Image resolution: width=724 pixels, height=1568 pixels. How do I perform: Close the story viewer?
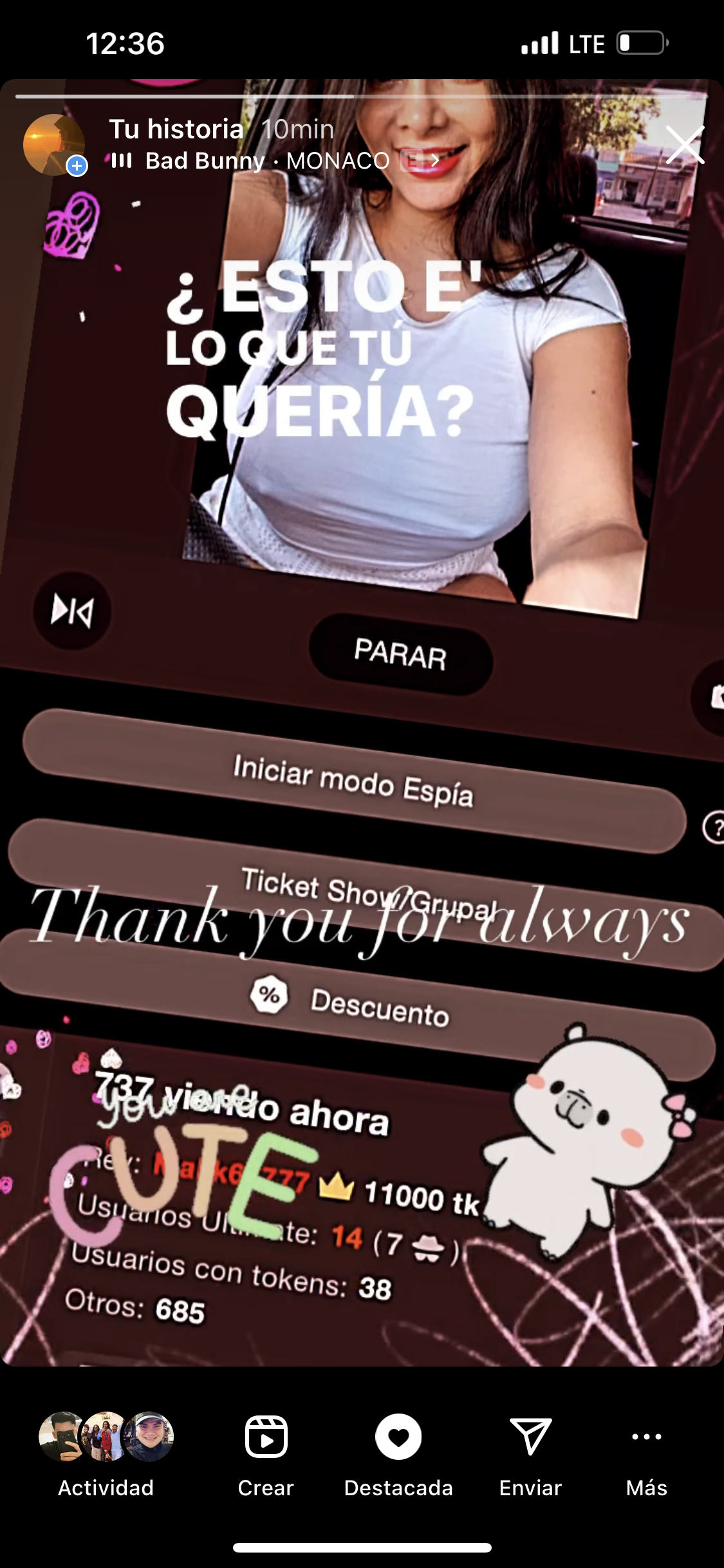[x=685, y=145]
